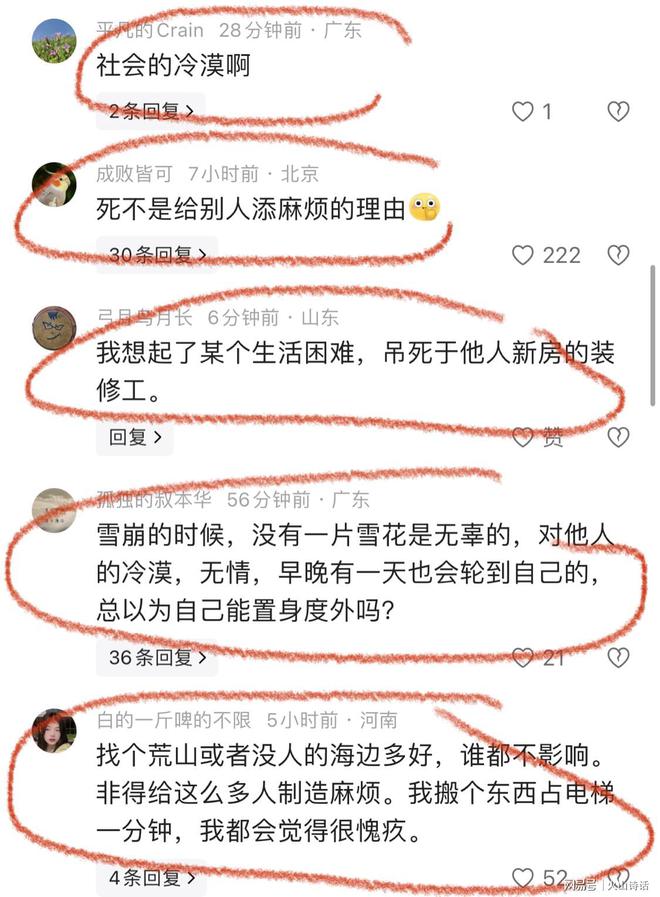Reply to 弓月鸟月长's comment
Image resolution: width=660 pixels, height=897 pixels.
click(x=135, y=437)
